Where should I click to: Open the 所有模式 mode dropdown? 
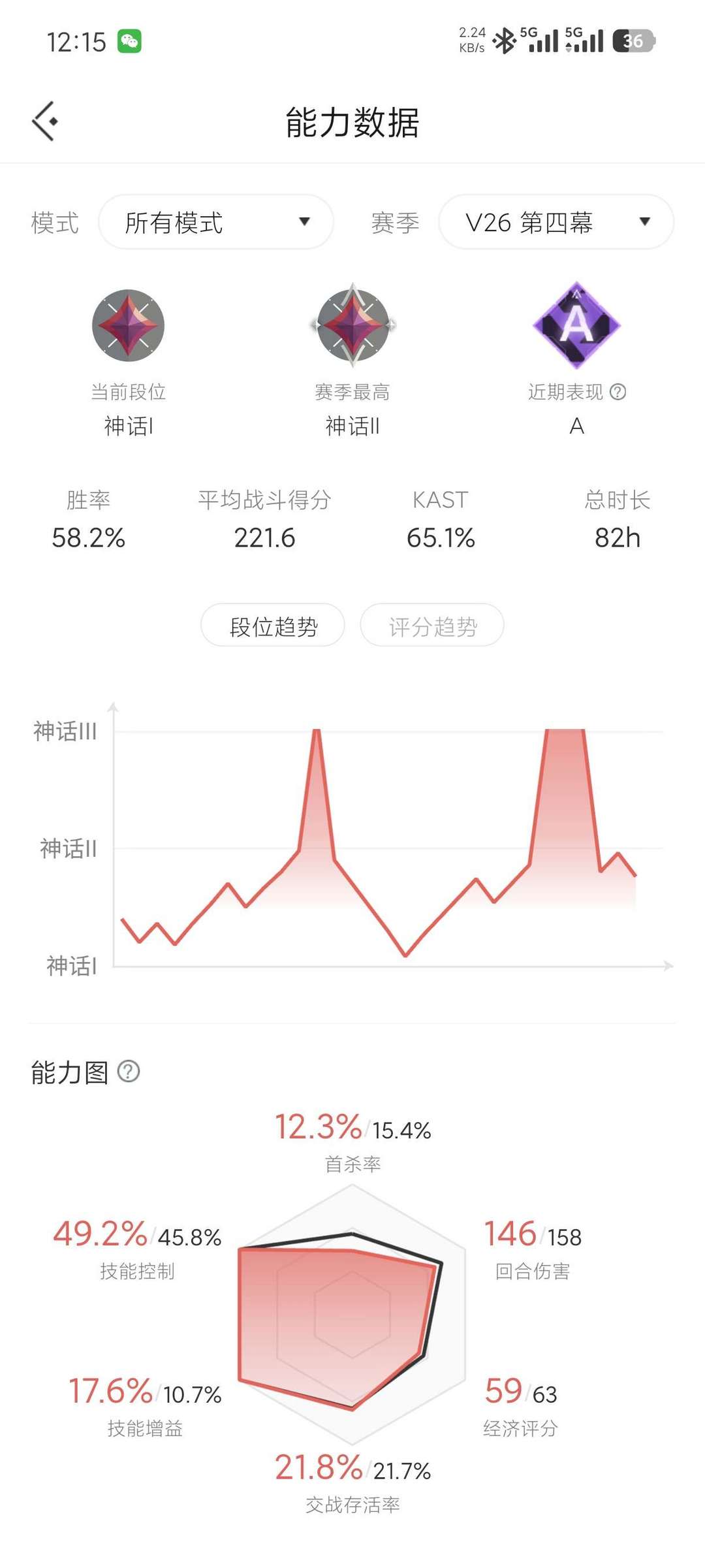(x=216, y=222)
